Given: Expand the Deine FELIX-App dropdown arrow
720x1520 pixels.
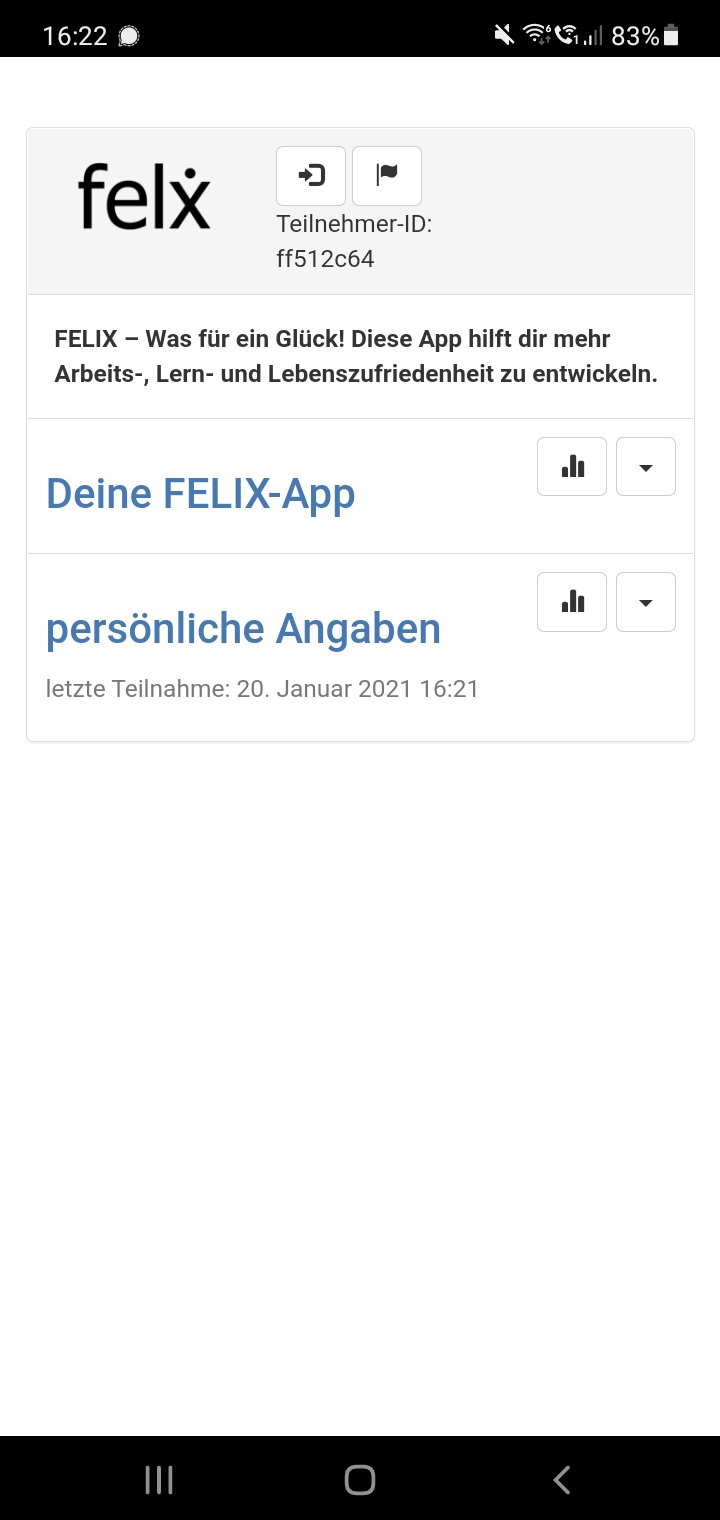Looking at the screenshot, I should click(x=645, y=466).
